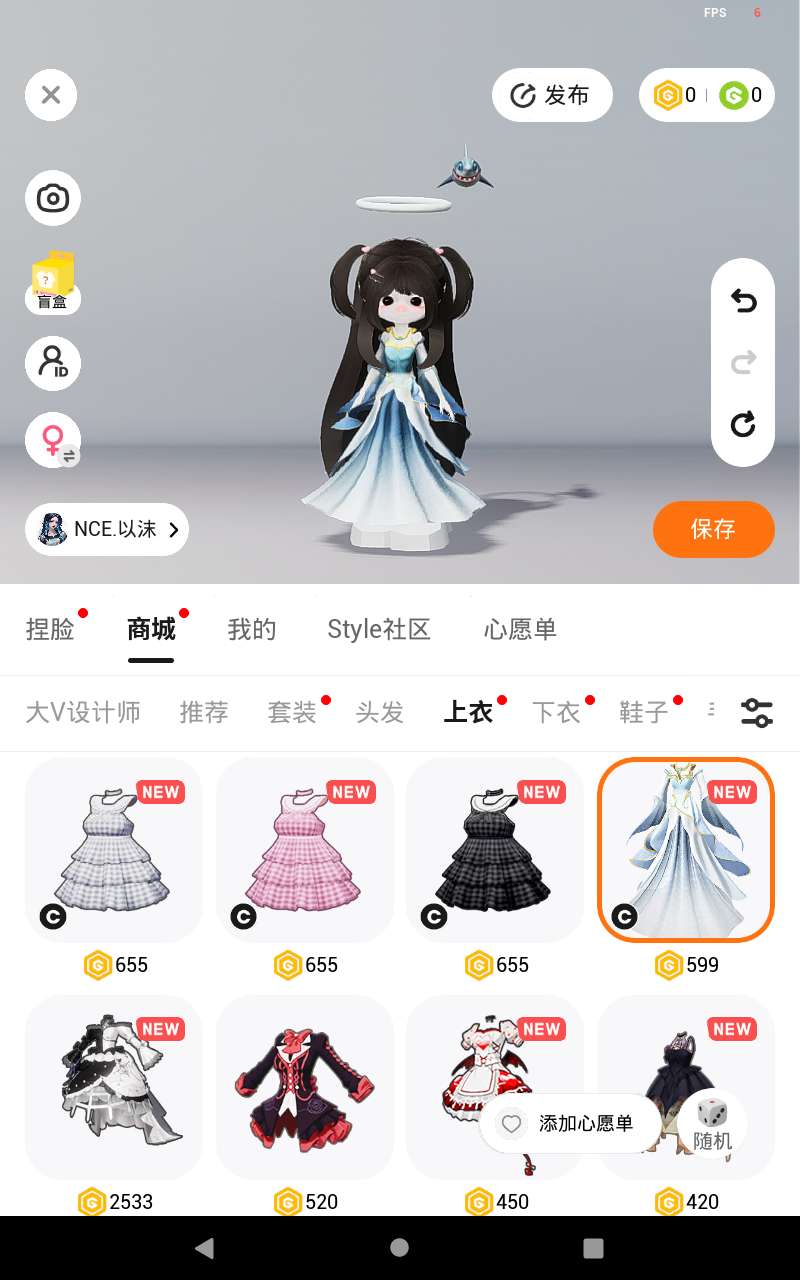Switch avatar gender
The width and height of the screenshot is (800, 1280).
pyautogui.click(x=52, y=440)
